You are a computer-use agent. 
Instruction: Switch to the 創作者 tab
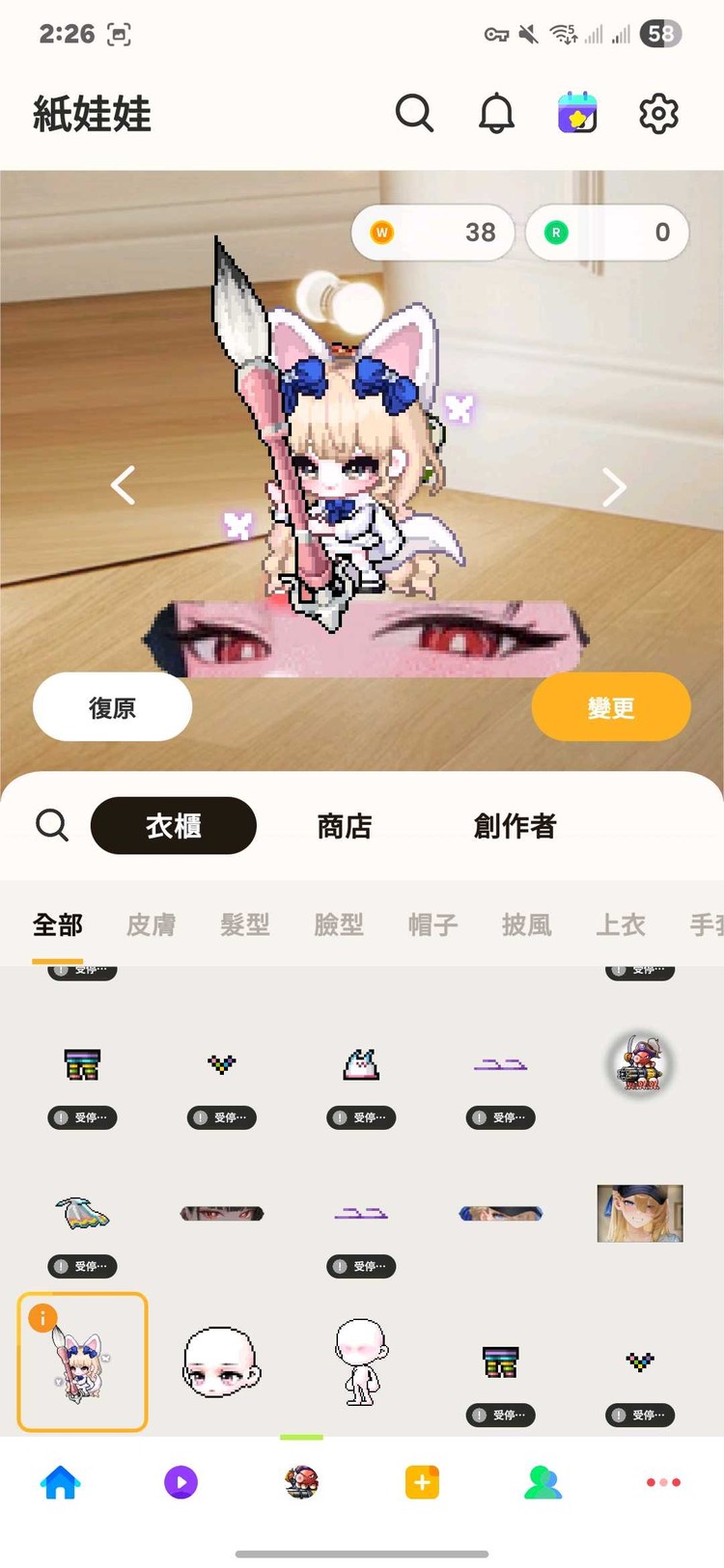[x=515, y=826]
